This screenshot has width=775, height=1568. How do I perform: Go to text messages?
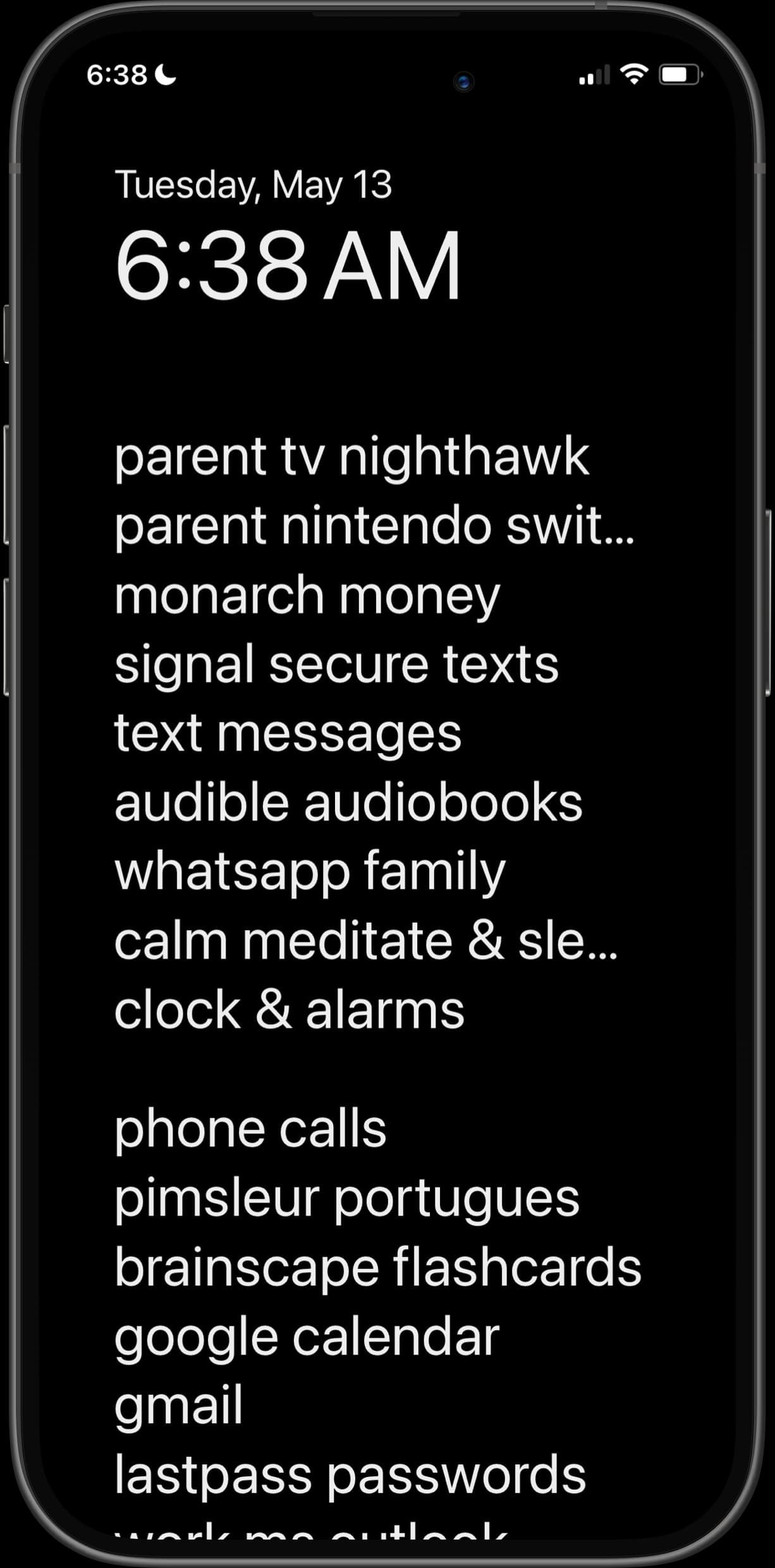(288, 733)
